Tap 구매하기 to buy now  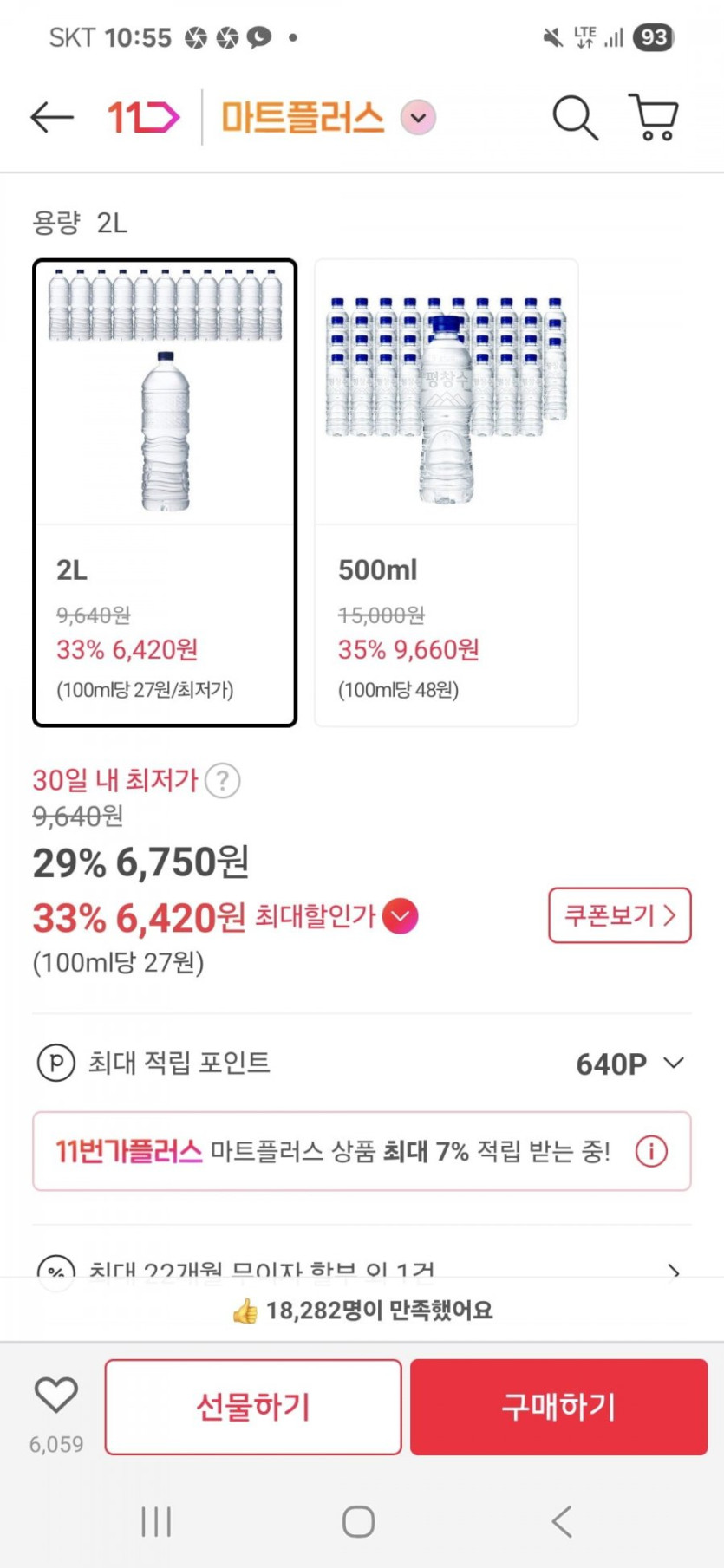[x=558, y=1407]
